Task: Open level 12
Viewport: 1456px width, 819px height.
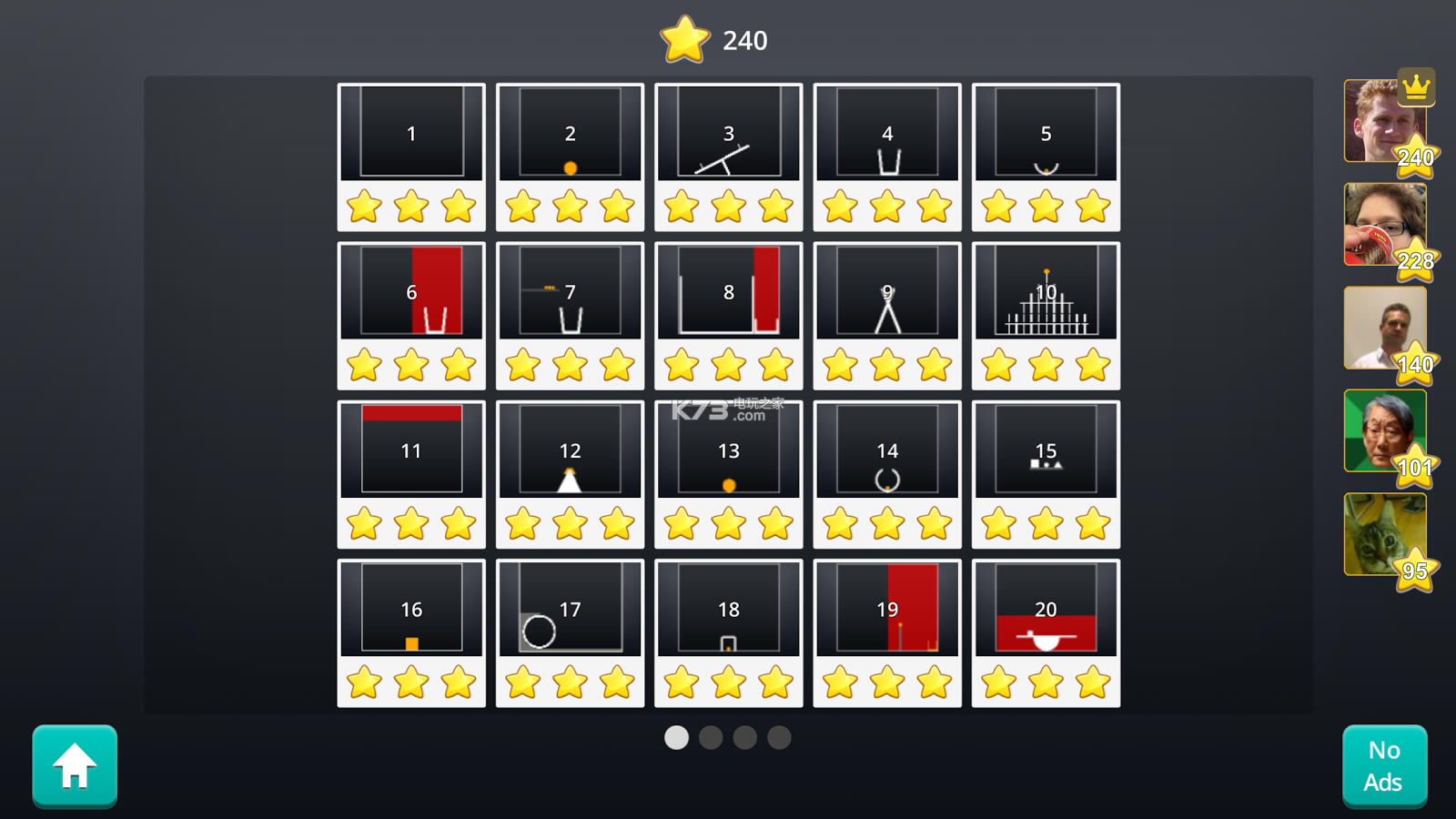Action: tap(570, 474)
